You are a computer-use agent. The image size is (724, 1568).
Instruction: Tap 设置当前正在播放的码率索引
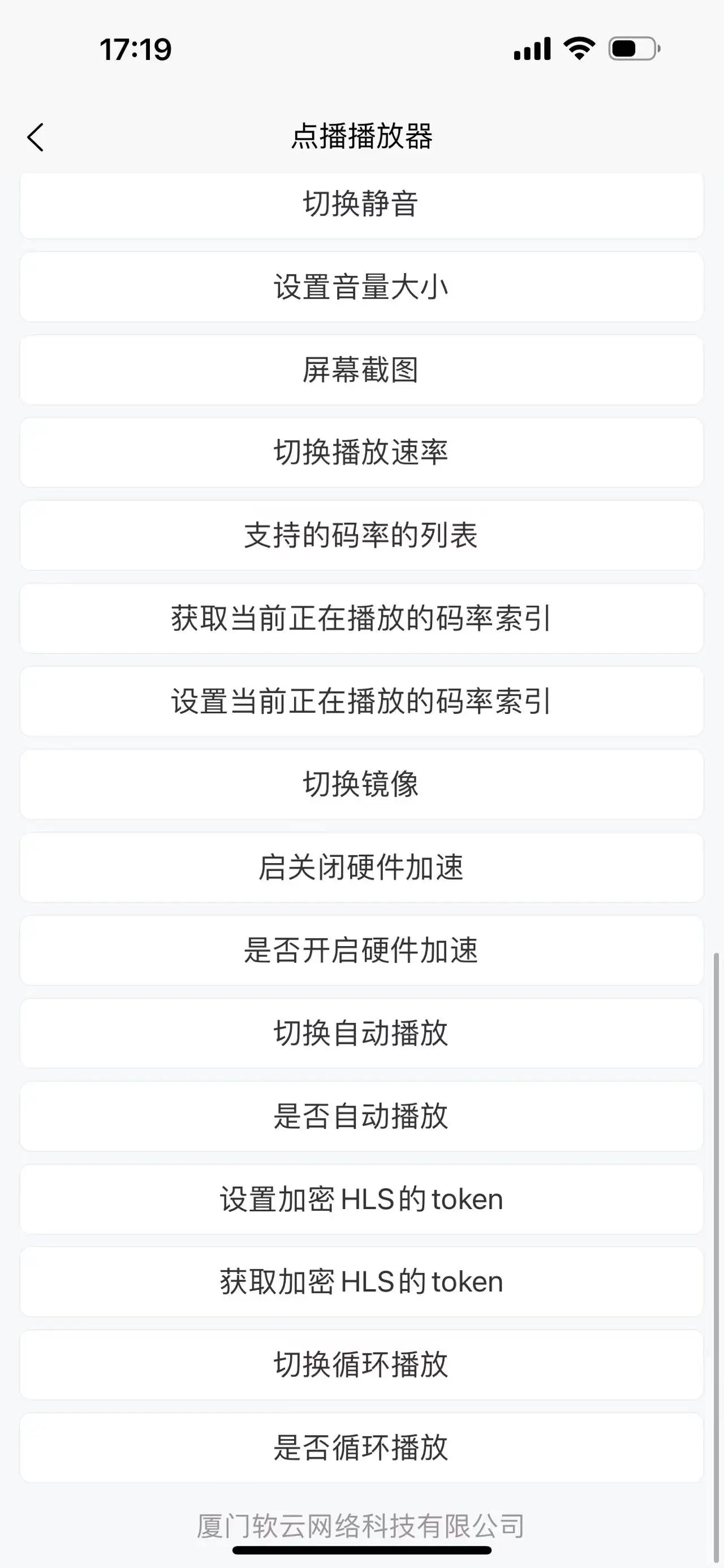click(x=361, y=701)
